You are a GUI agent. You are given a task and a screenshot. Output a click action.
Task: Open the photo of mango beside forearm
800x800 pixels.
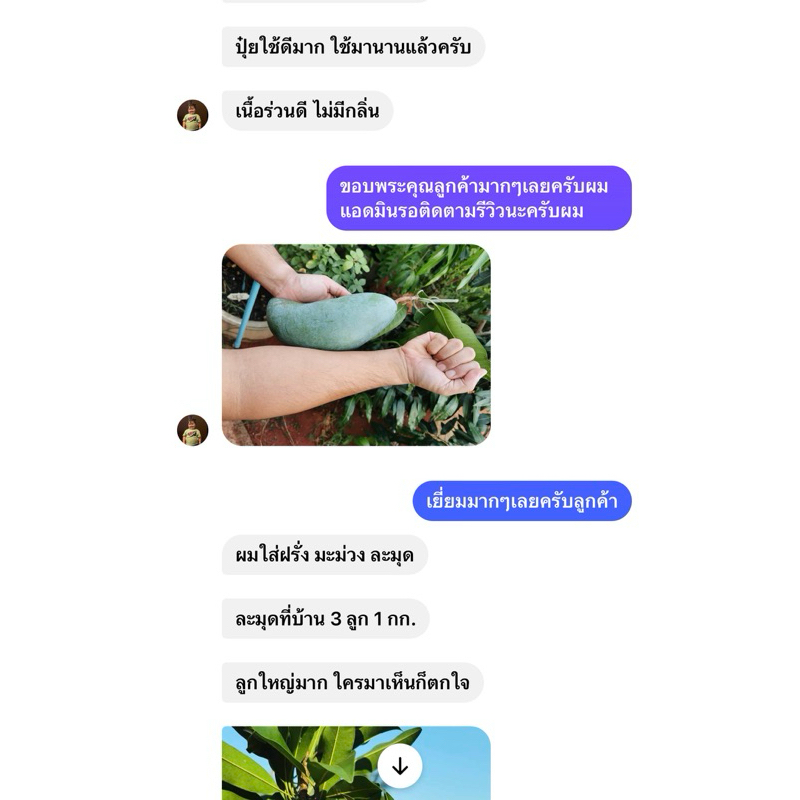click(x=356, y=345)
